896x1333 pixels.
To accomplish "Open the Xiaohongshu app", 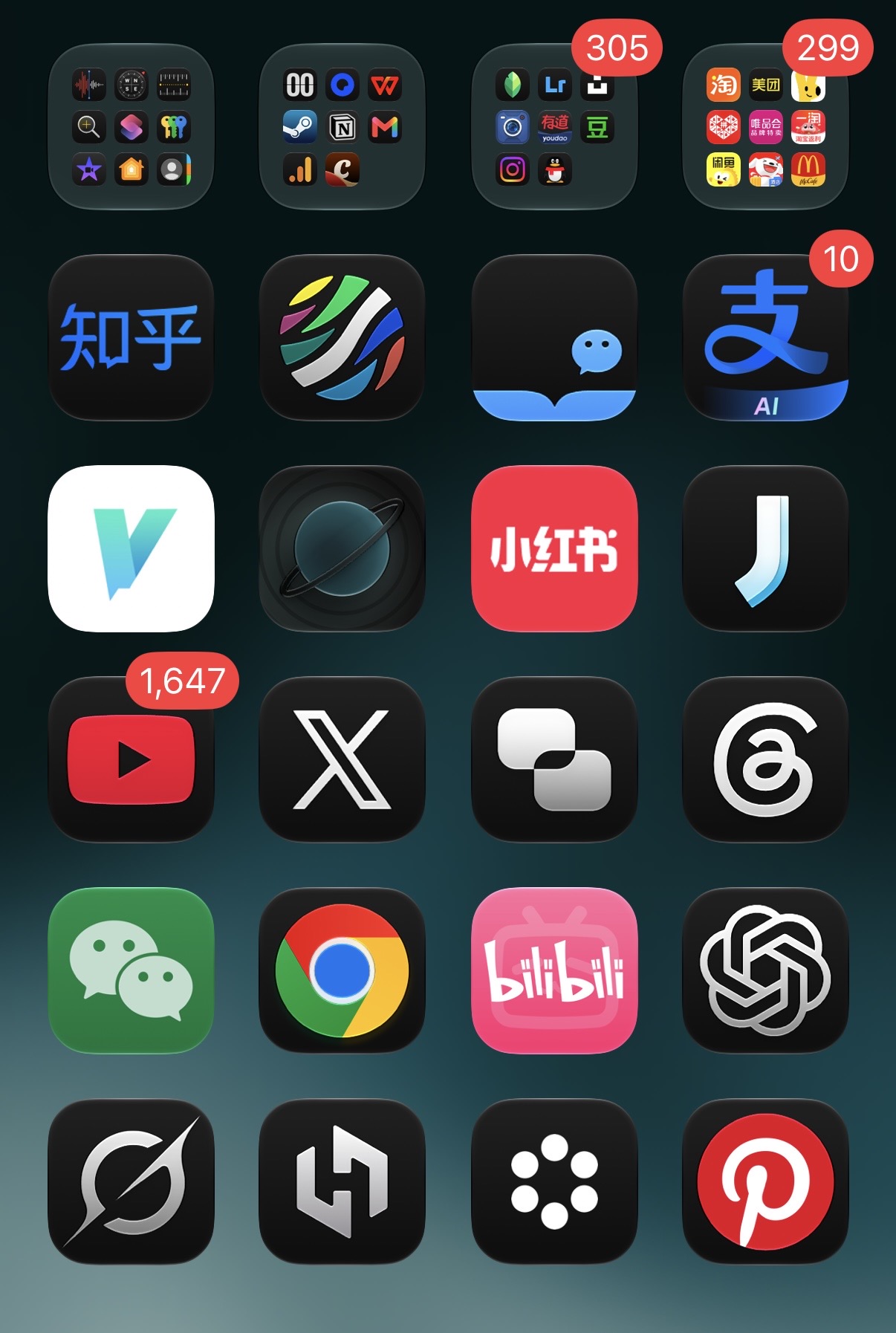I will coord(554,548).
